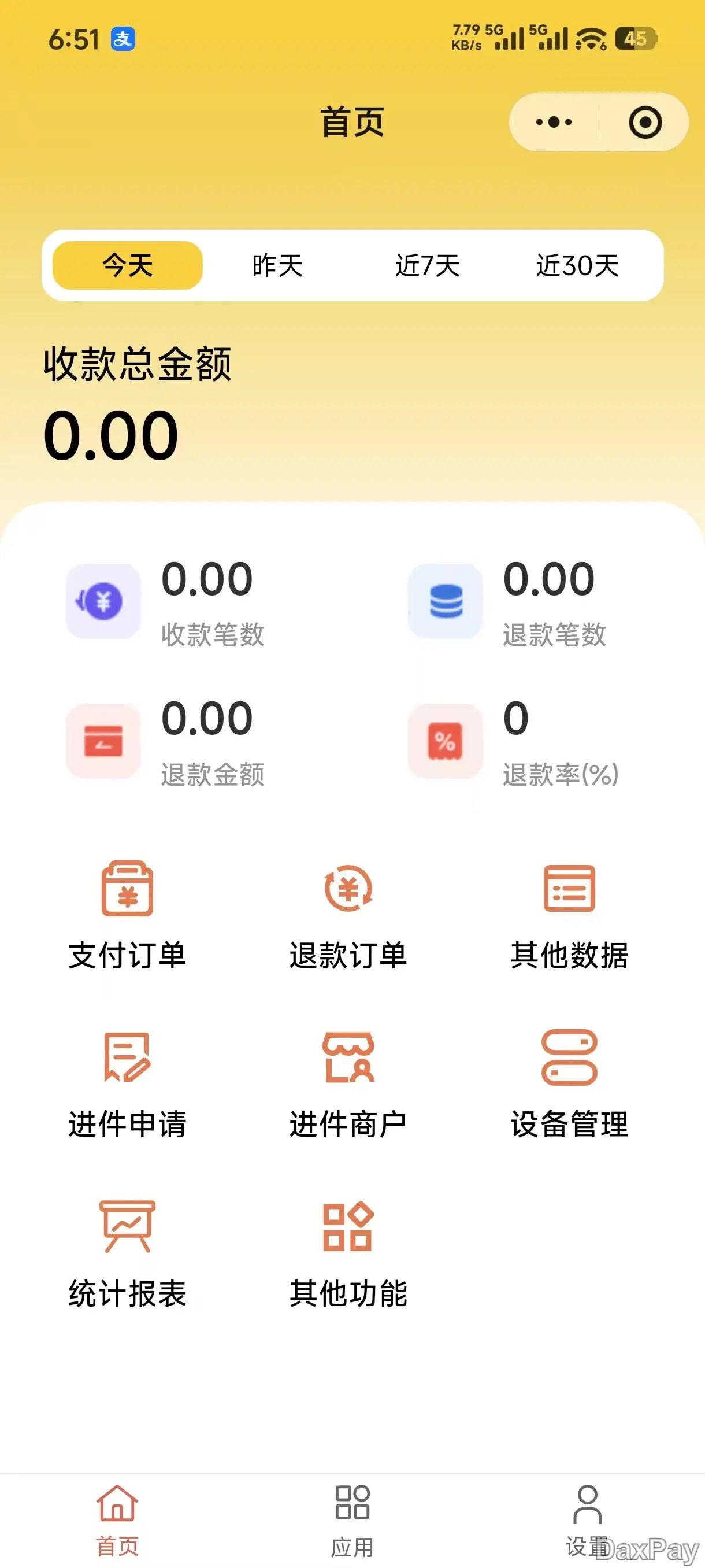Select the 今天 date range
Viewport: 705px width, 1568px height.
click(x=128, y=265)
